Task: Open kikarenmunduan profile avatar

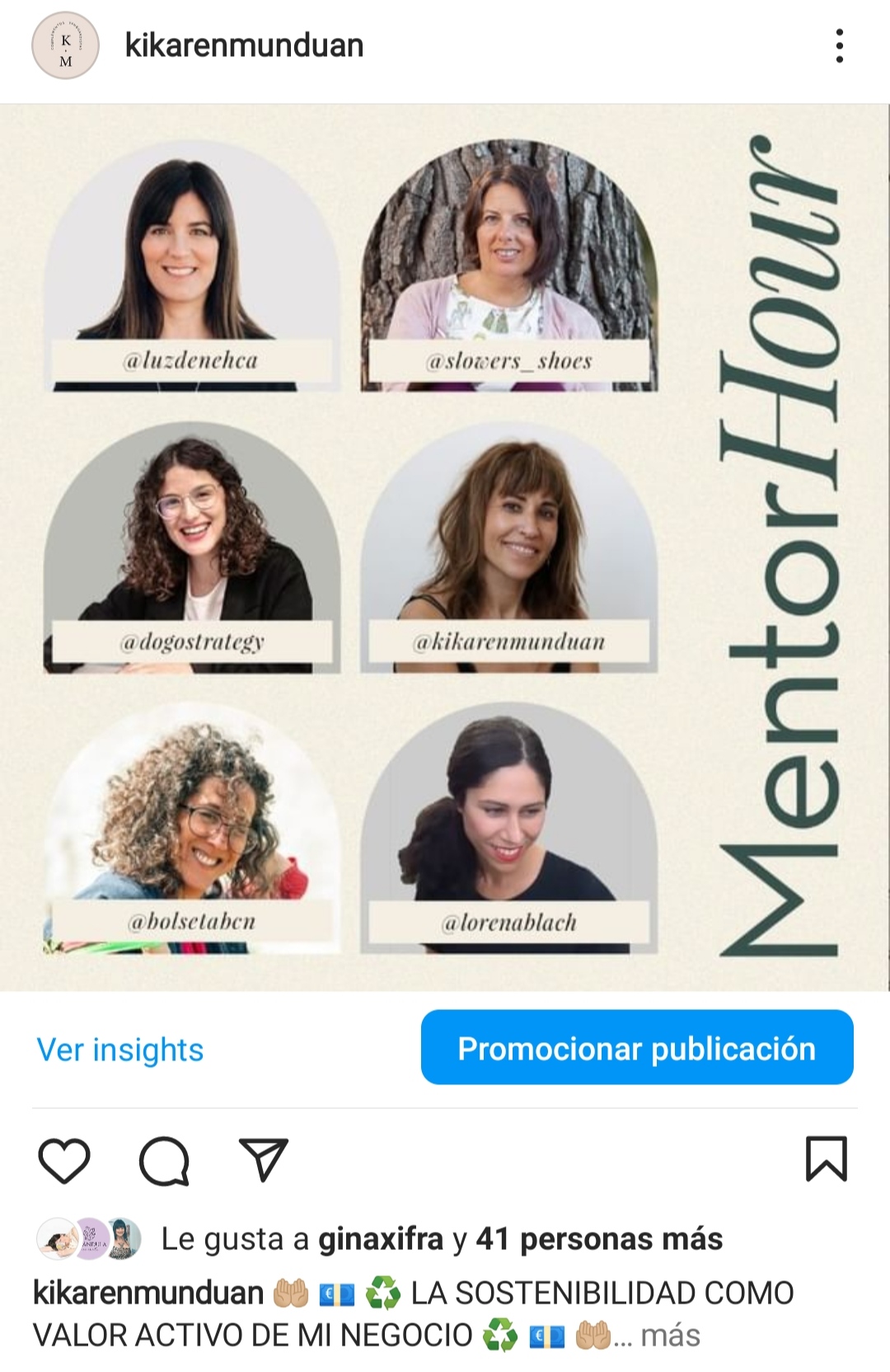Action: pos(65,46)
